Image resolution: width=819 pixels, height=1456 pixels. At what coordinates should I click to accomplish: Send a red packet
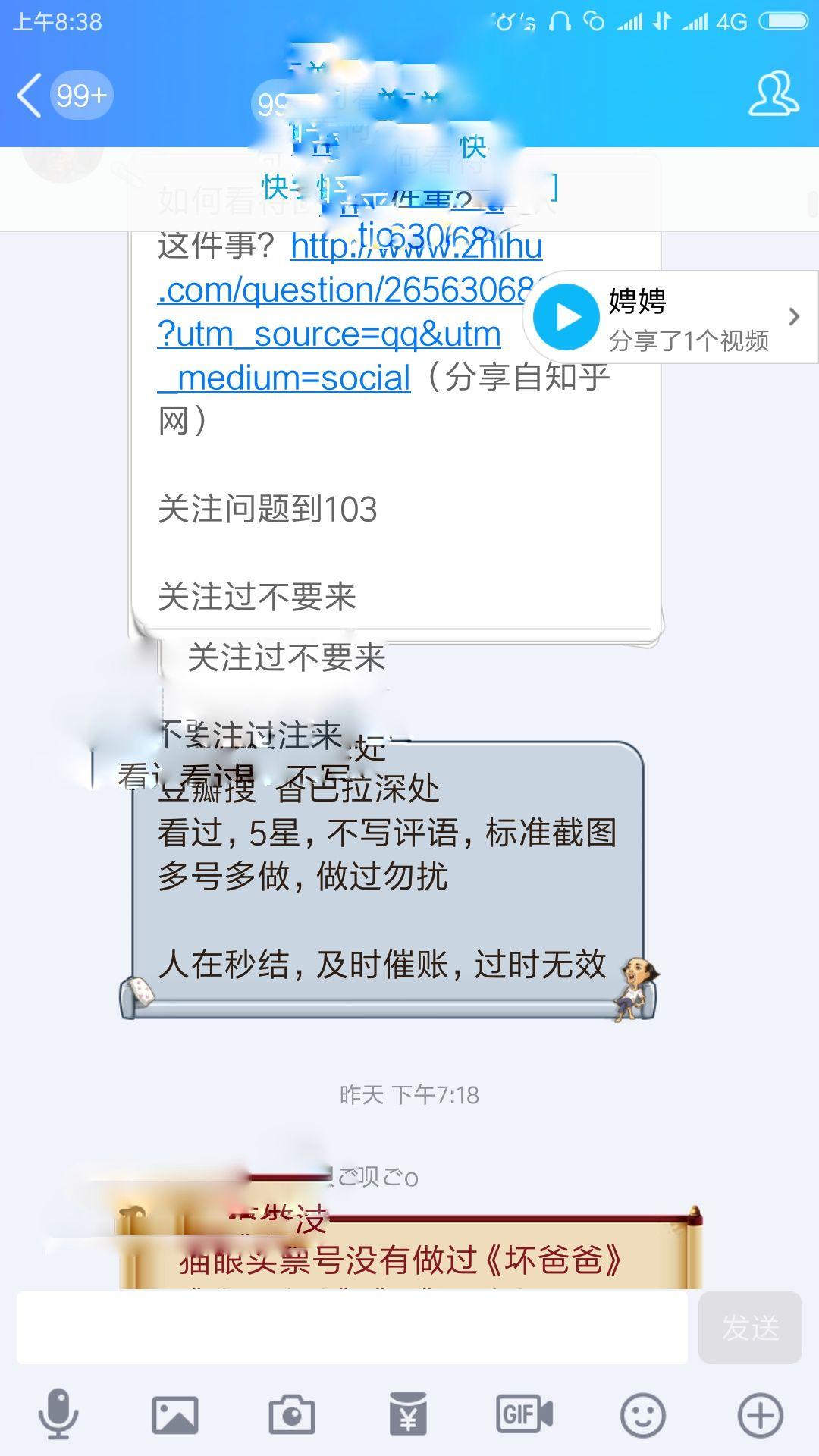[408, 1414]
